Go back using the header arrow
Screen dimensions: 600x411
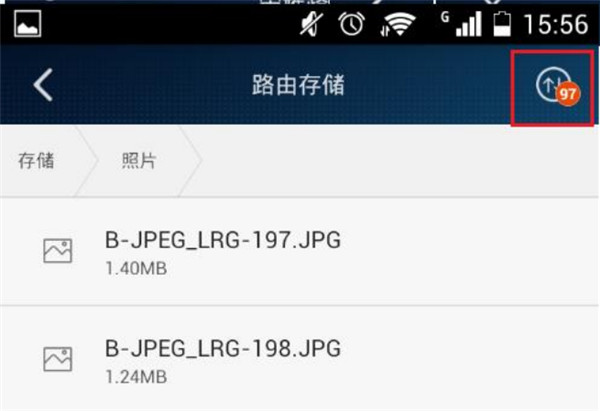(42, 85)
